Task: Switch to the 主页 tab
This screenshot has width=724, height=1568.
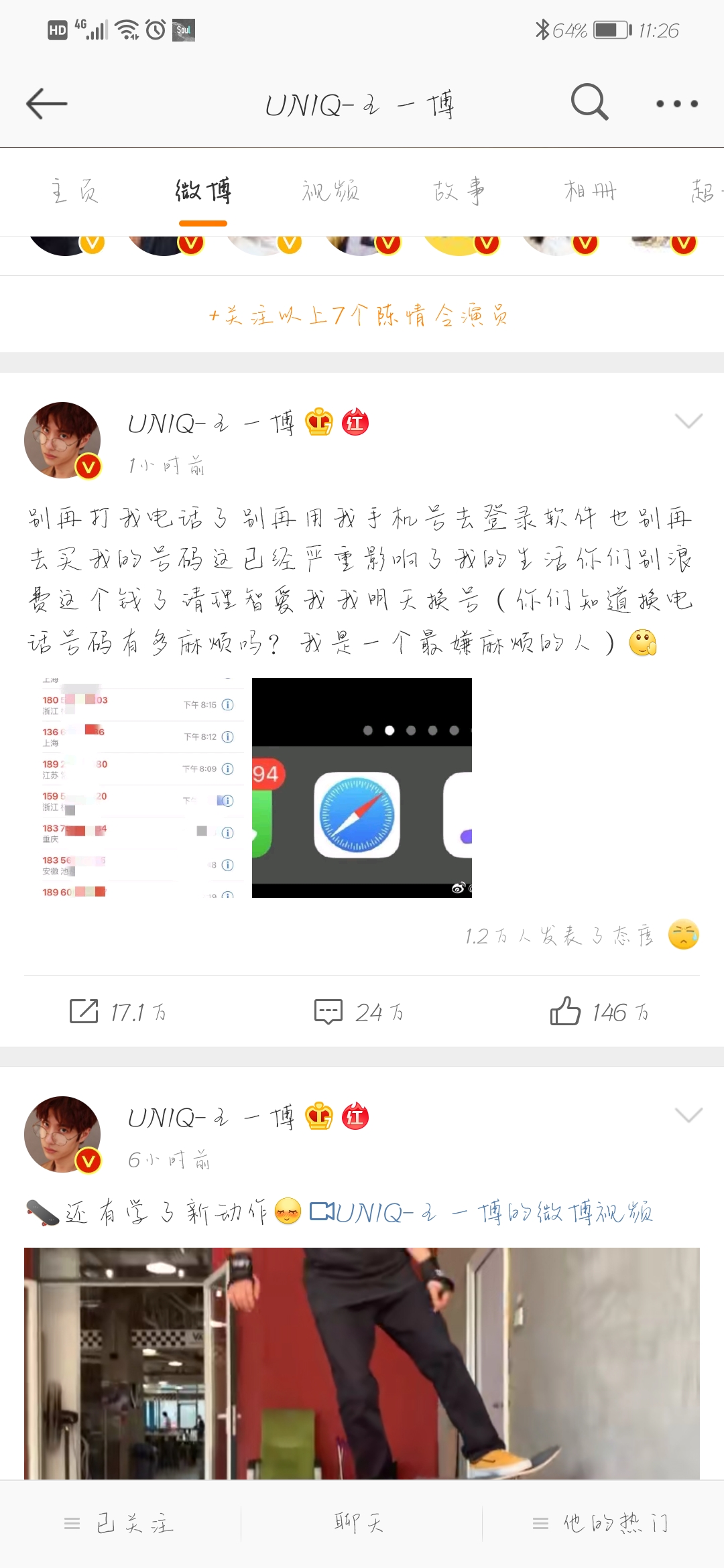Action: click(74, 192)
